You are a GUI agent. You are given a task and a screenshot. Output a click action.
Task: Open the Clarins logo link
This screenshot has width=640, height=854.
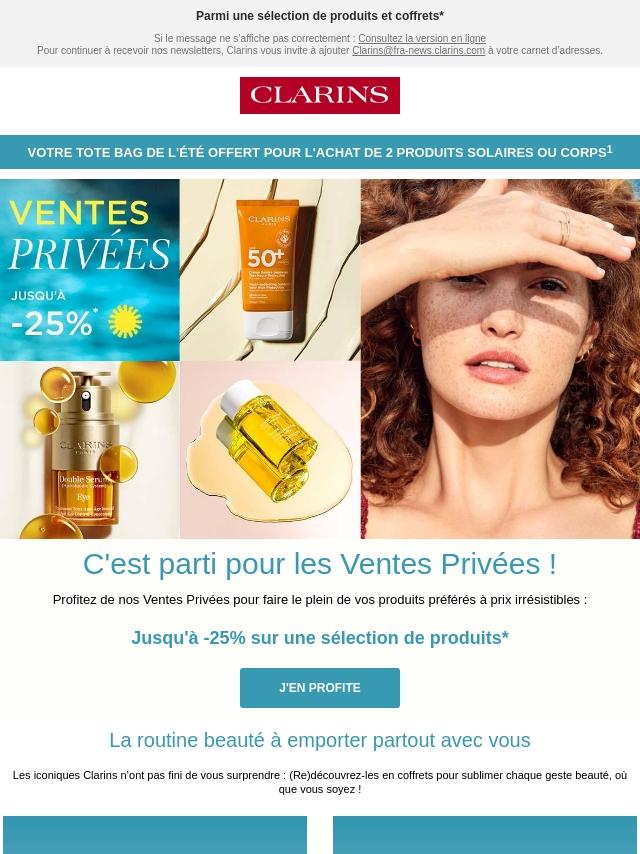coord(320,95)
